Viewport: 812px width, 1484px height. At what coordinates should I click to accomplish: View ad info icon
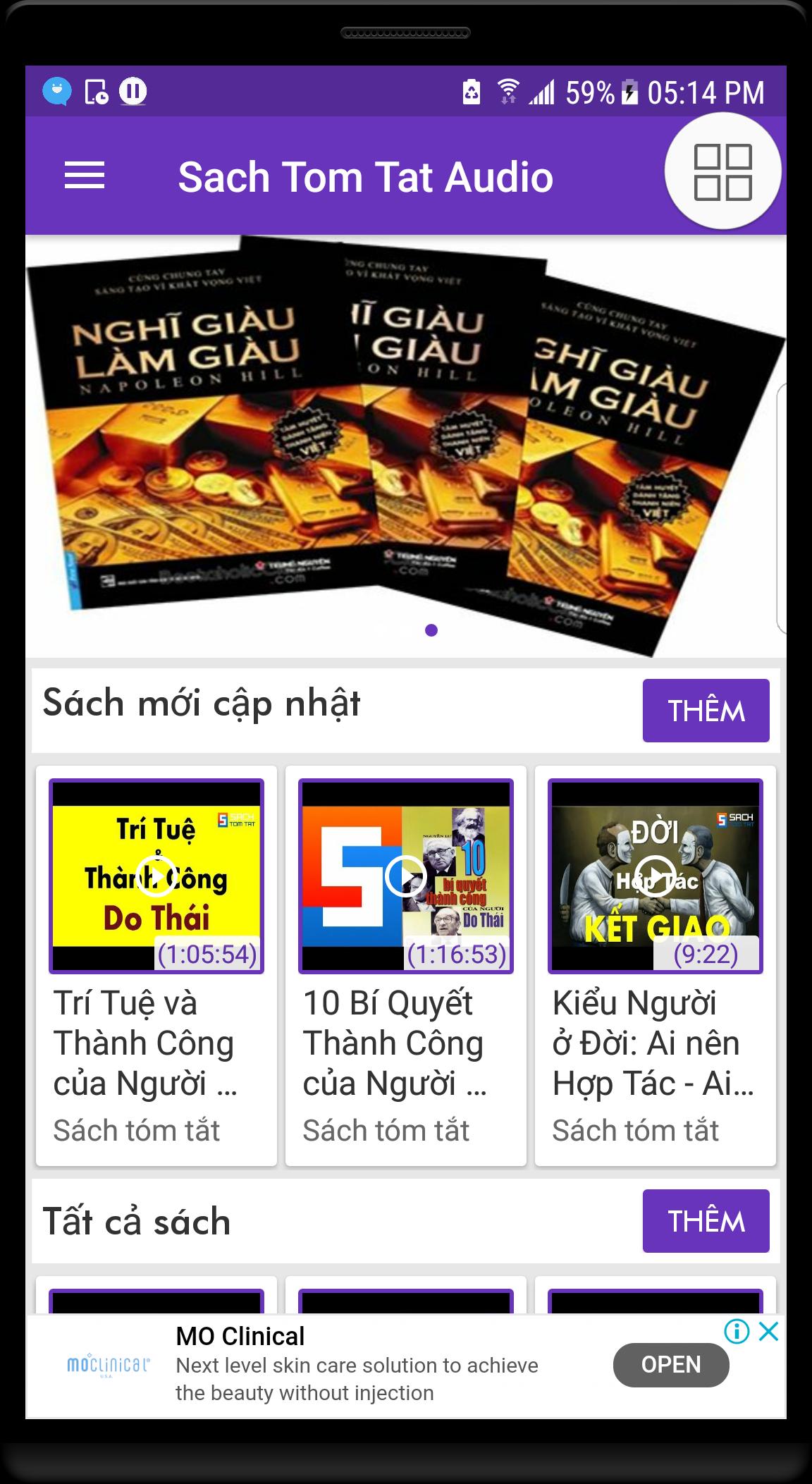coord(737,1332)
